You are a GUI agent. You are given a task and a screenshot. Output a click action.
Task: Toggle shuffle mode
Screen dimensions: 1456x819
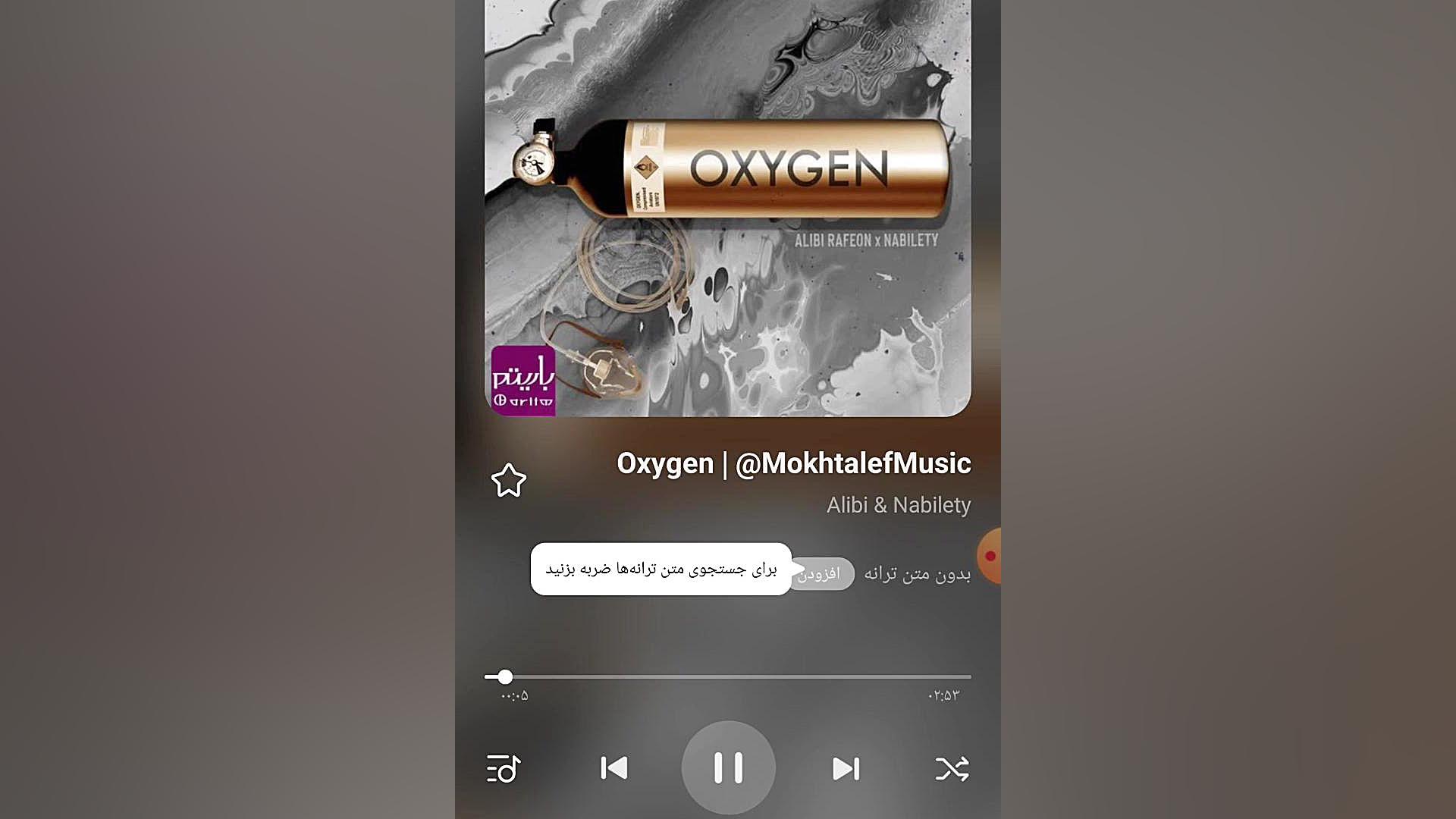952,768
